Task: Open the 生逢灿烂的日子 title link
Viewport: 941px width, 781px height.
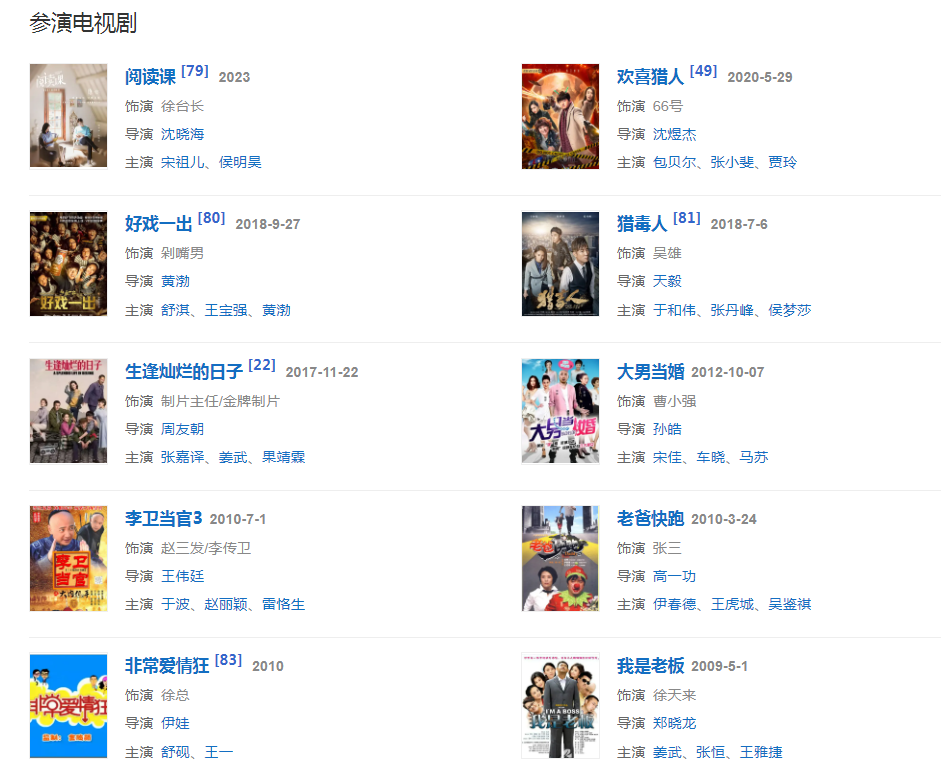Action: click(183, 372)
